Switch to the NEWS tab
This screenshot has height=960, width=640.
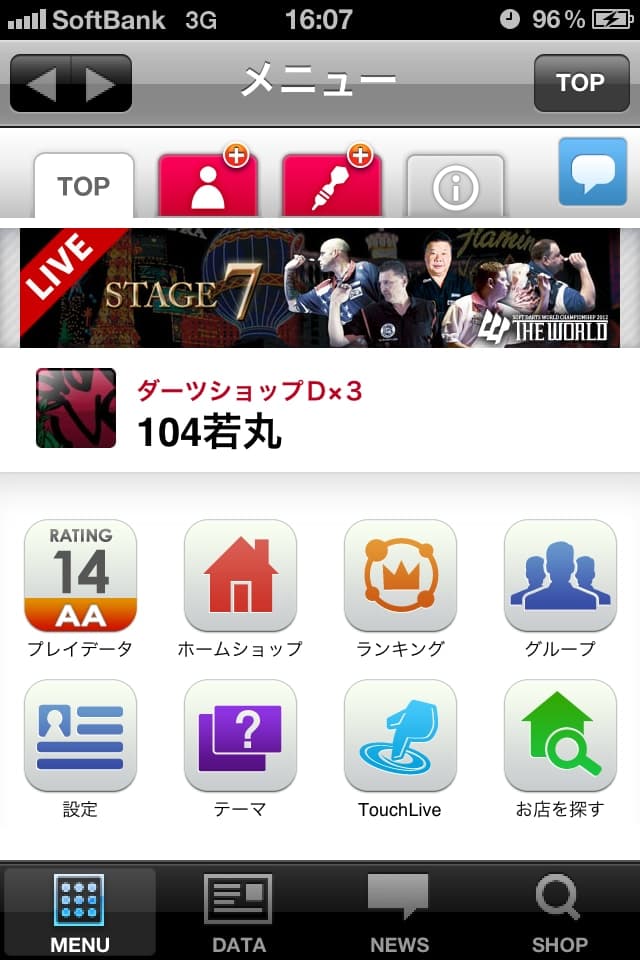coord(399,912)
